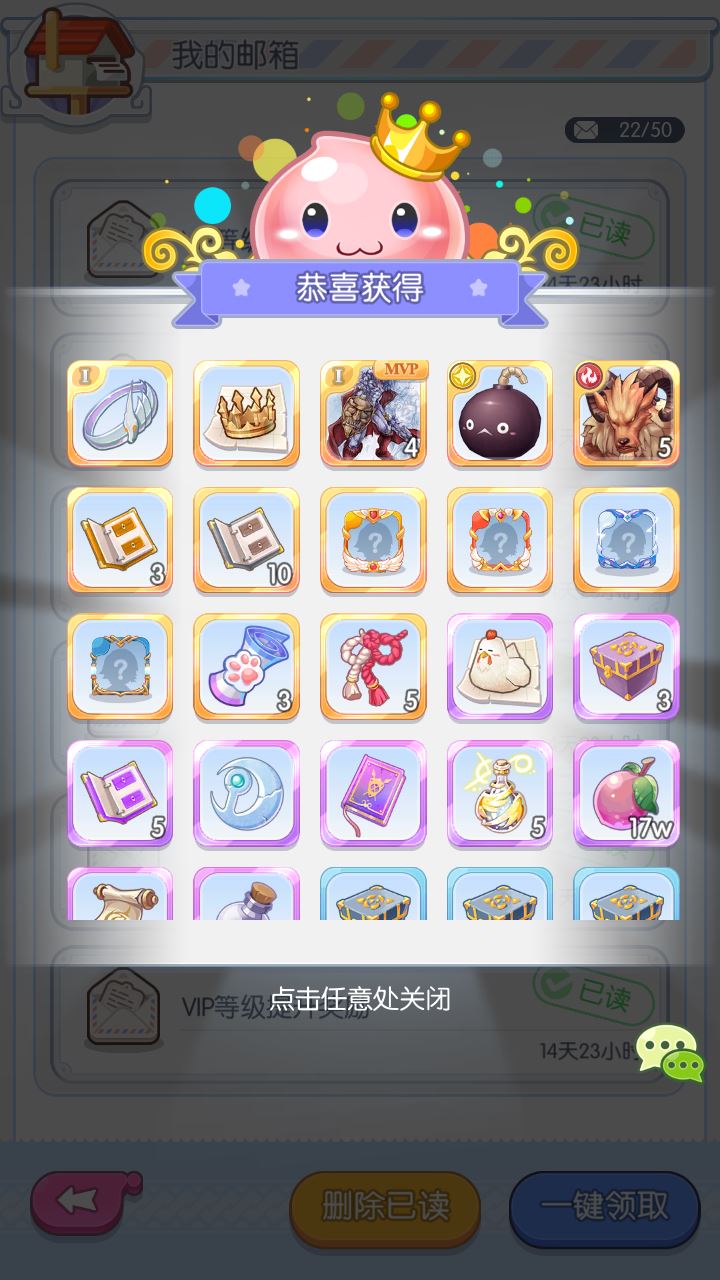This screenshot has width=720, height=1280.
Task: Tap 点击任意处关闭 to dismiss rewards popup
Action: 360,998
